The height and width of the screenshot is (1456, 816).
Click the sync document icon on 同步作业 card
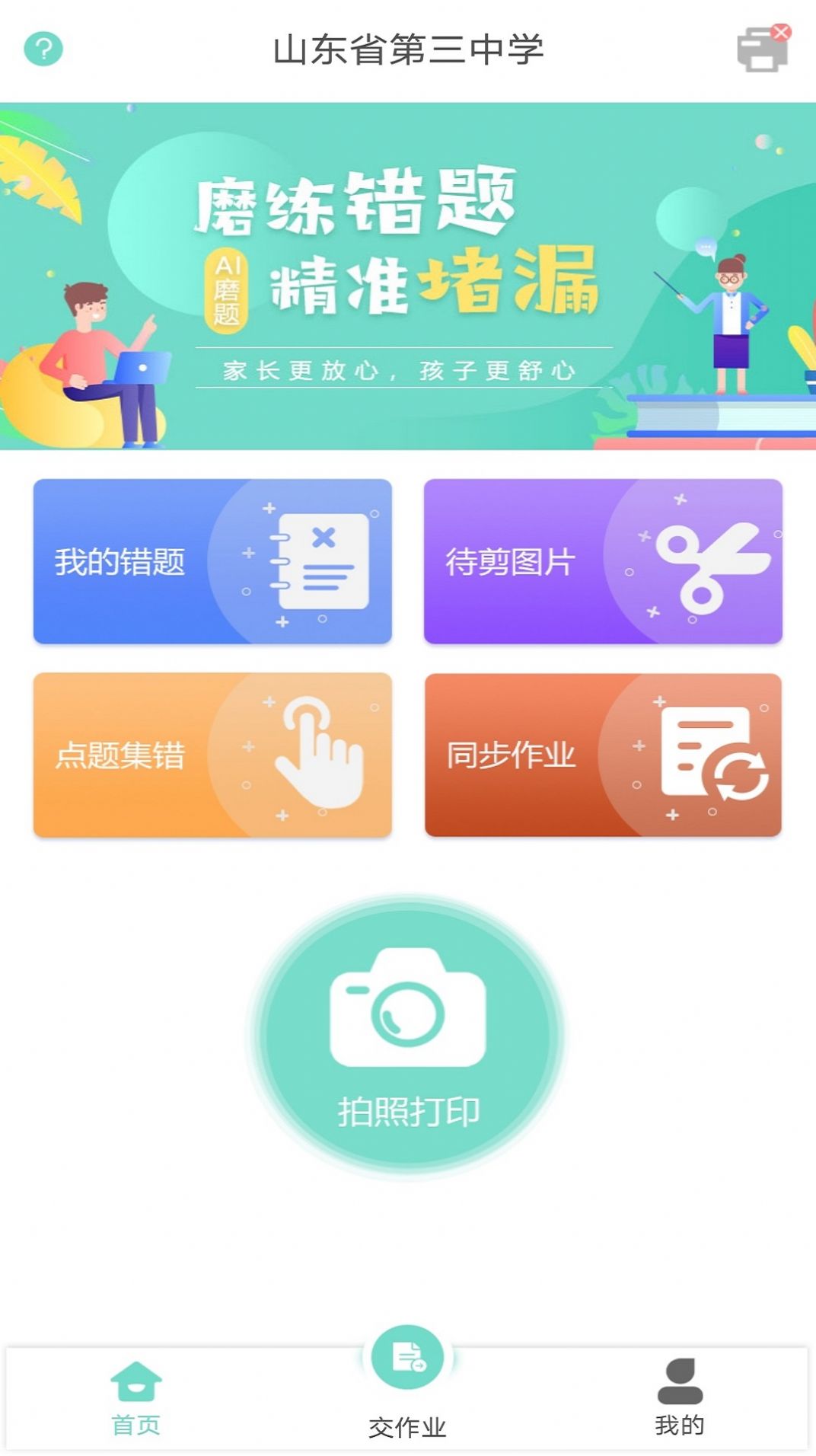coord(712,754)
